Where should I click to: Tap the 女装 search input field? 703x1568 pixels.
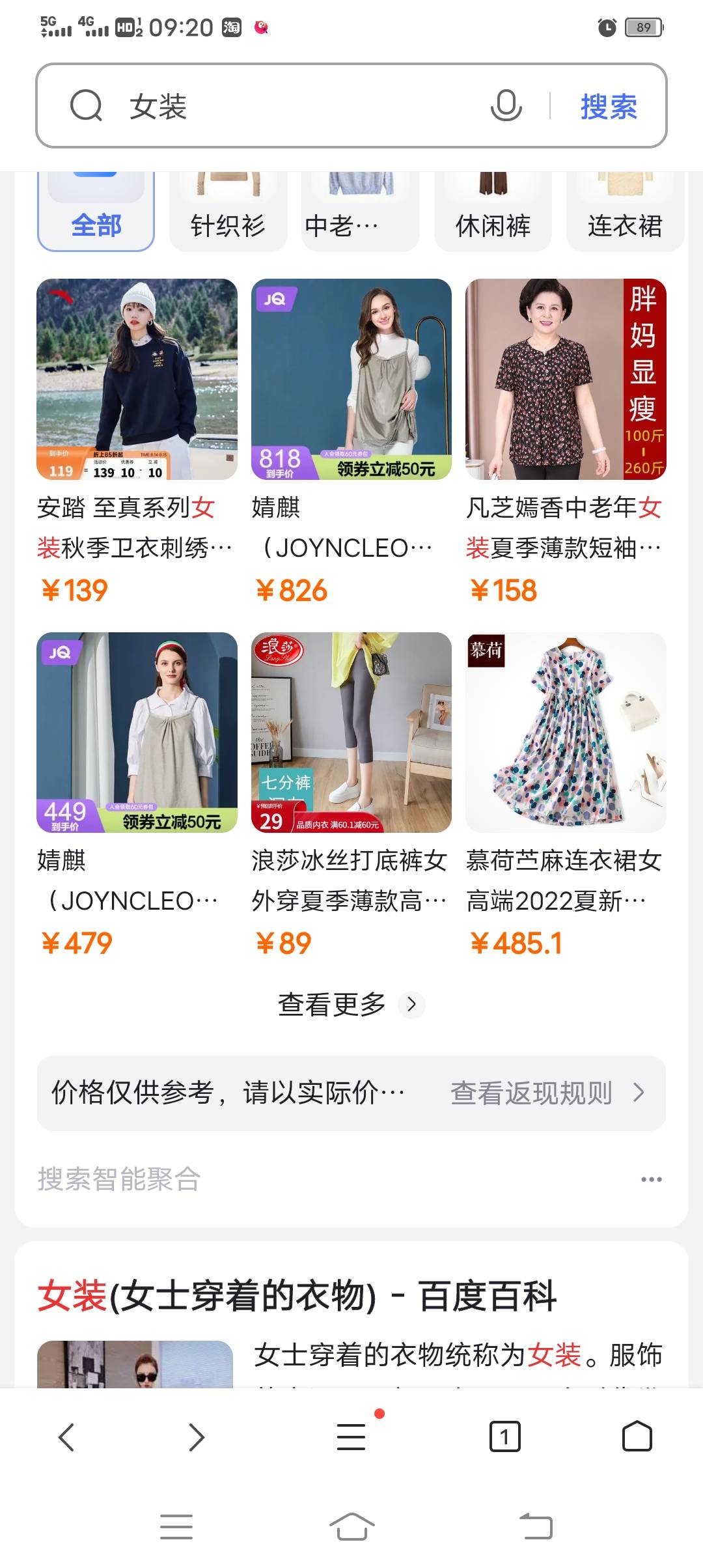click(x=293, y=106)
